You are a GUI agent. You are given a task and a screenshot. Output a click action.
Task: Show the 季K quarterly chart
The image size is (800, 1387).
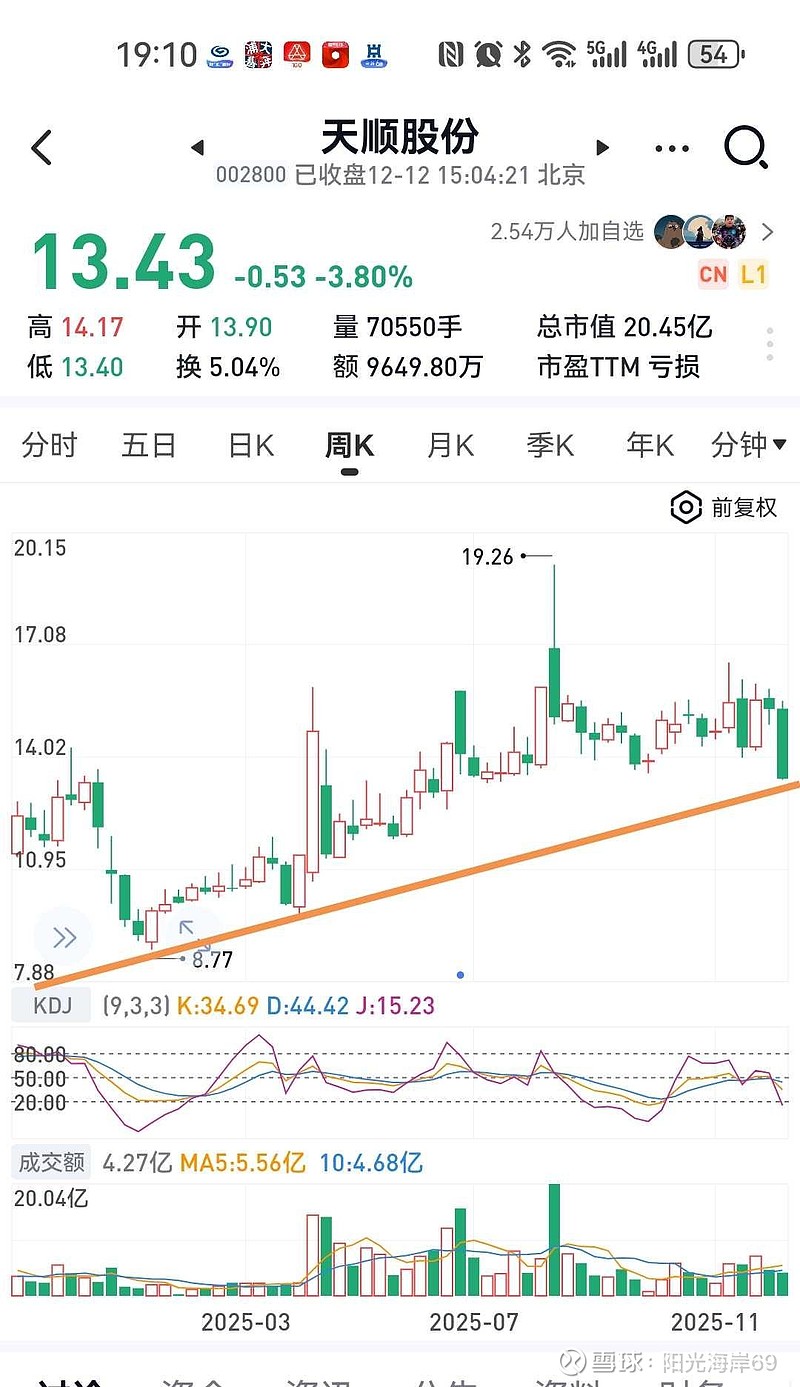click(550, 445)
